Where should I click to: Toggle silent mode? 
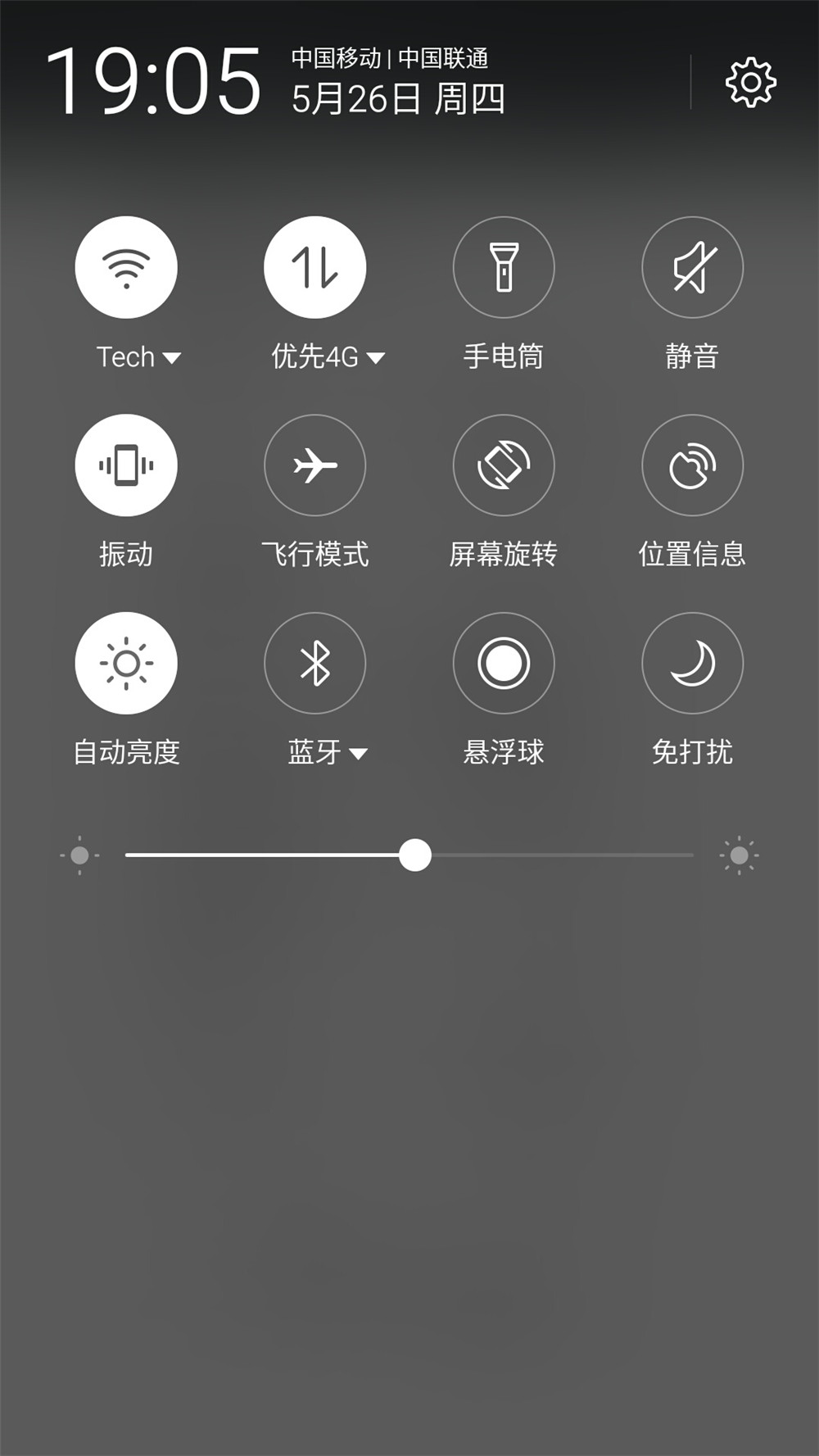[x=692, y=268]
